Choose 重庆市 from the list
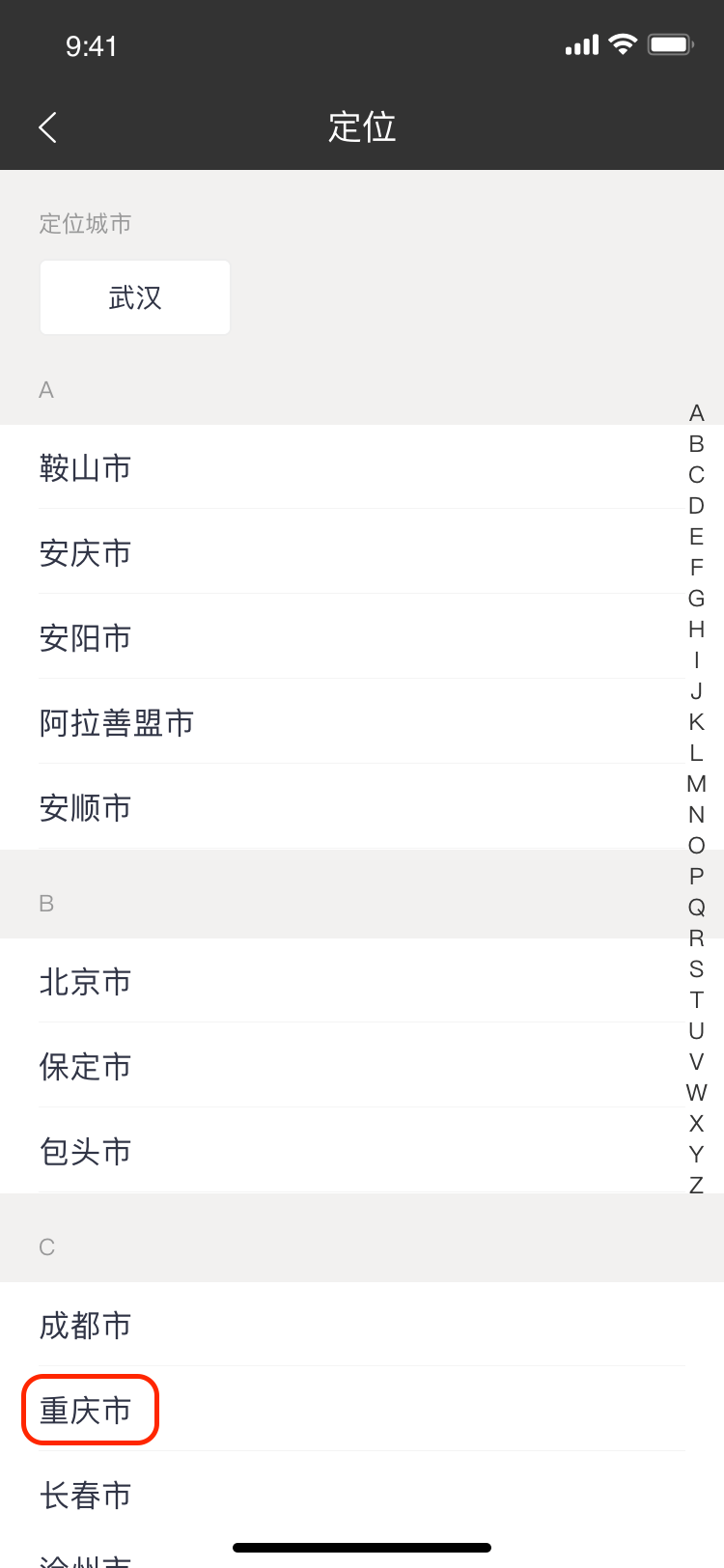This screenshot has width=724, height=1568. coord(85,1411)
